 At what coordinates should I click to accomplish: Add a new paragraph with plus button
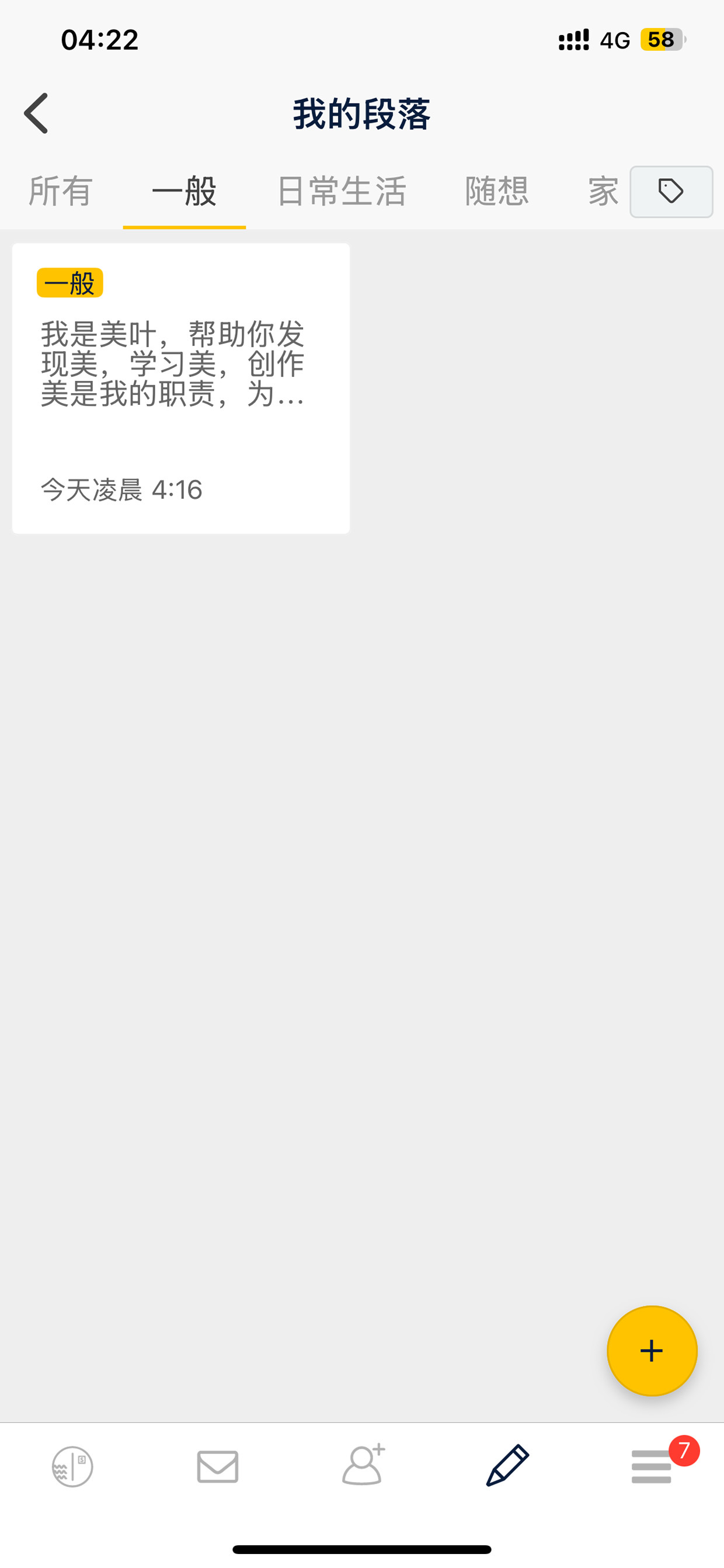[x=652, y=1351]
